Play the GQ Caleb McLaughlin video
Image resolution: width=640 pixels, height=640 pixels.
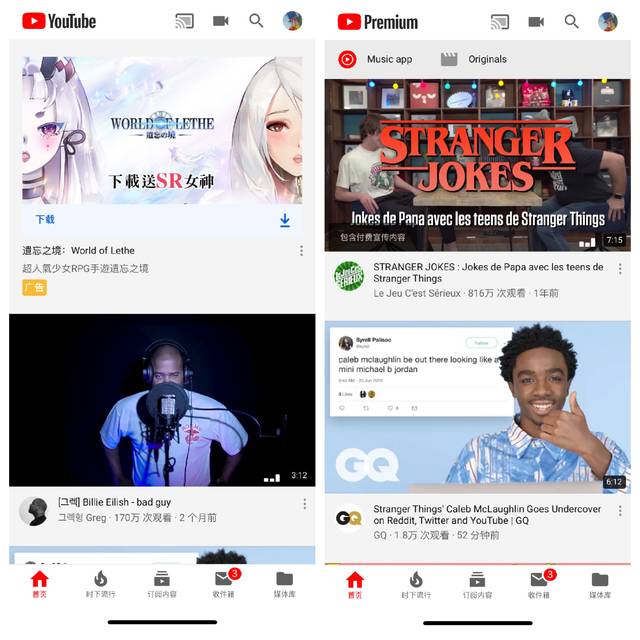pyautogui.click(x=477, y=407)
